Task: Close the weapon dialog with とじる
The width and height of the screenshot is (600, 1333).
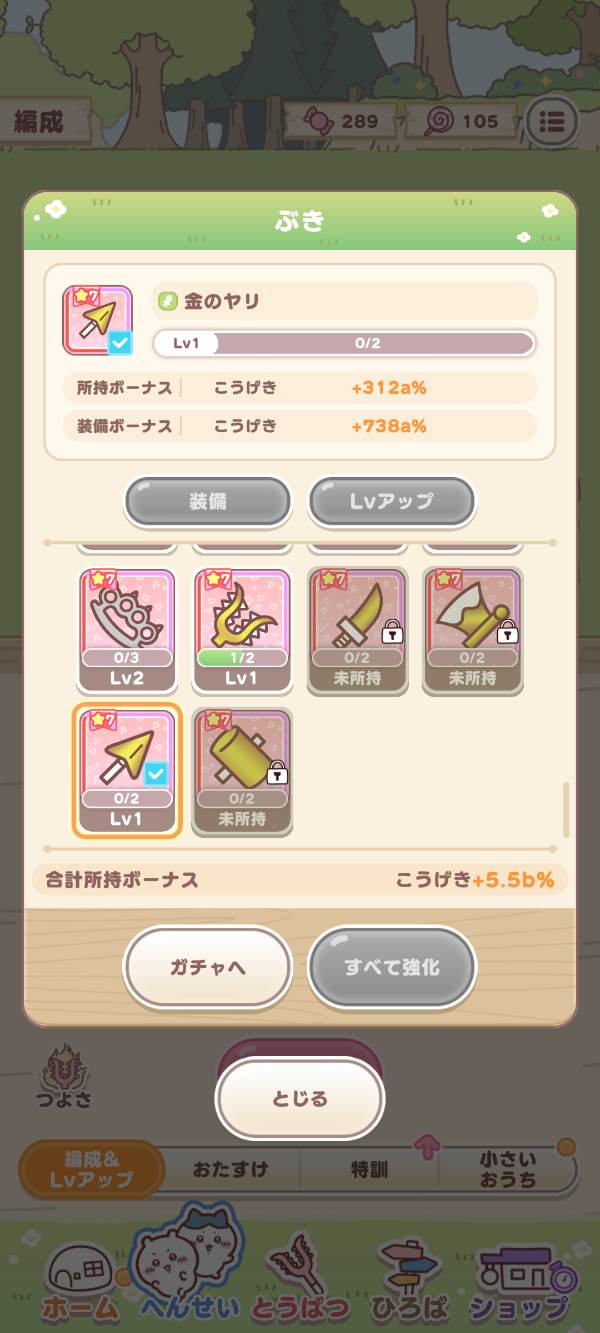Action: (x=300, y=1098)
